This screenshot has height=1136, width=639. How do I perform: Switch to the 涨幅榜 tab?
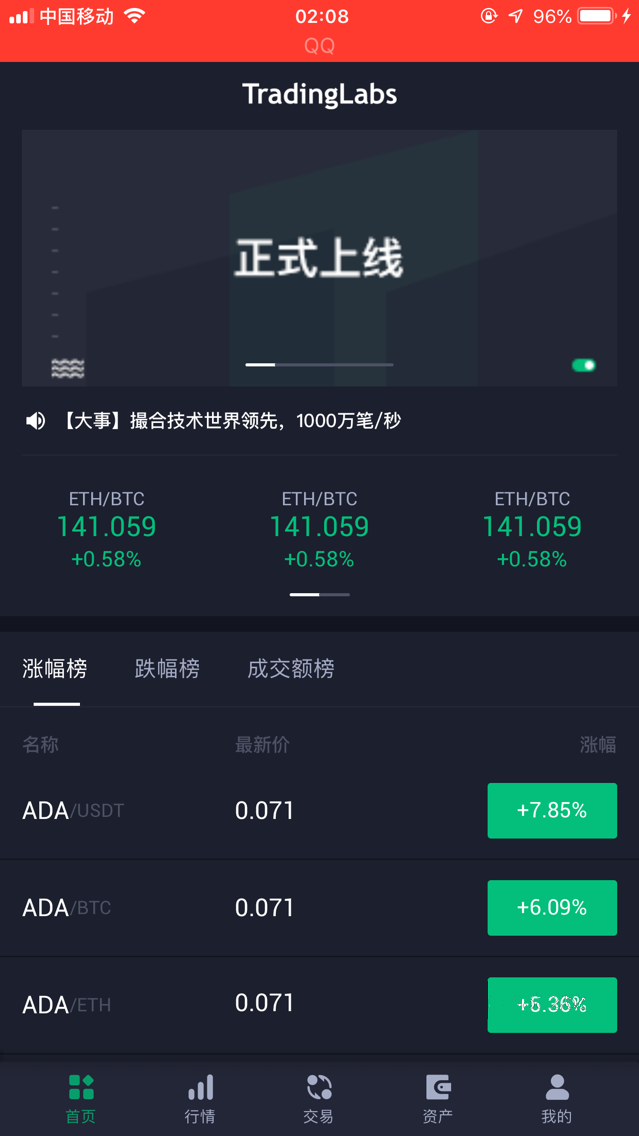[55, 669]
